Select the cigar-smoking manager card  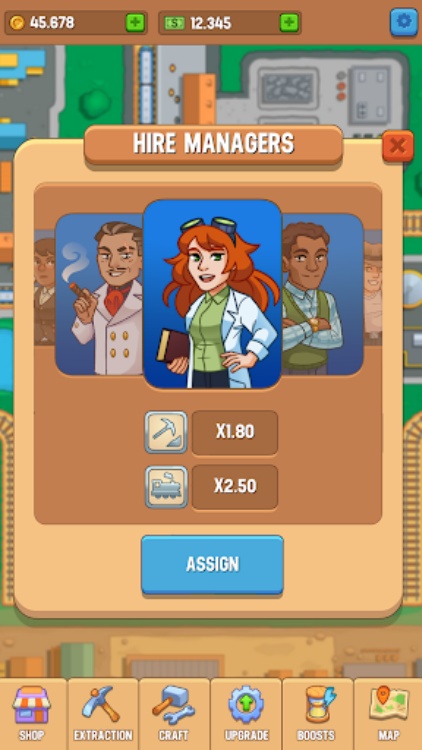click(x=100, y=294)
